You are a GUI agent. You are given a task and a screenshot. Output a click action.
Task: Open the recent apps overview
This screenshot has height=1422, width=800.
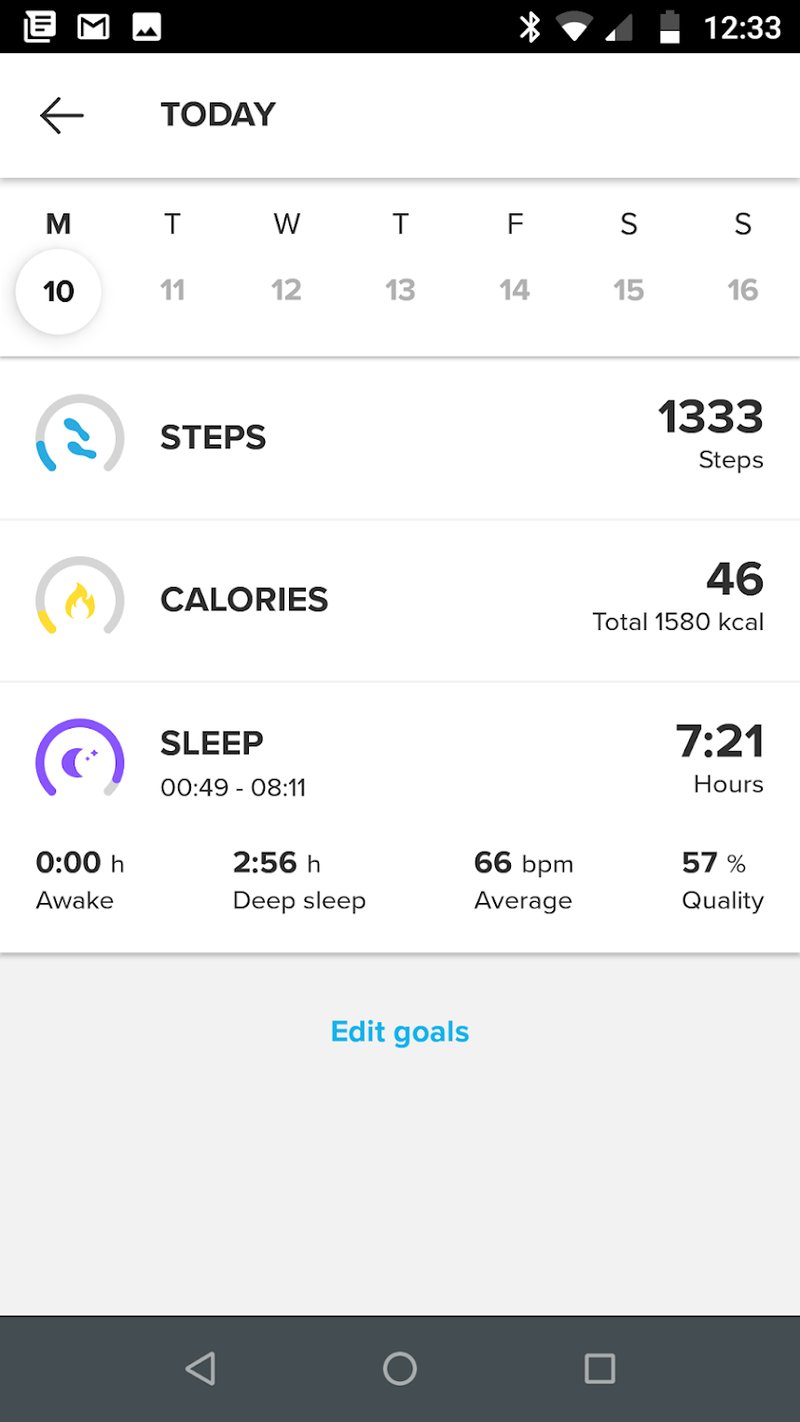coord(599,1368)
